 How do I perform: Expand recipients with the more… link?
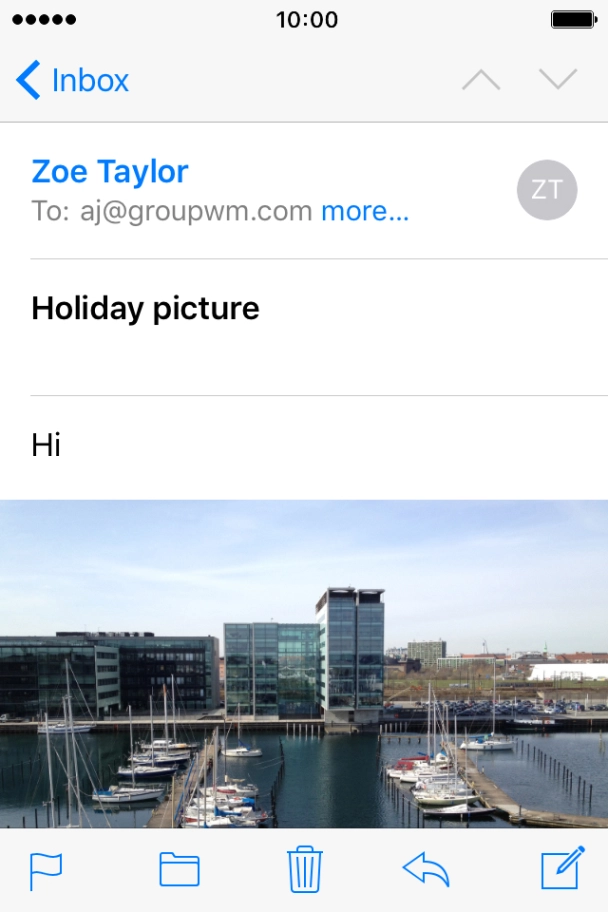click(364, 211)
